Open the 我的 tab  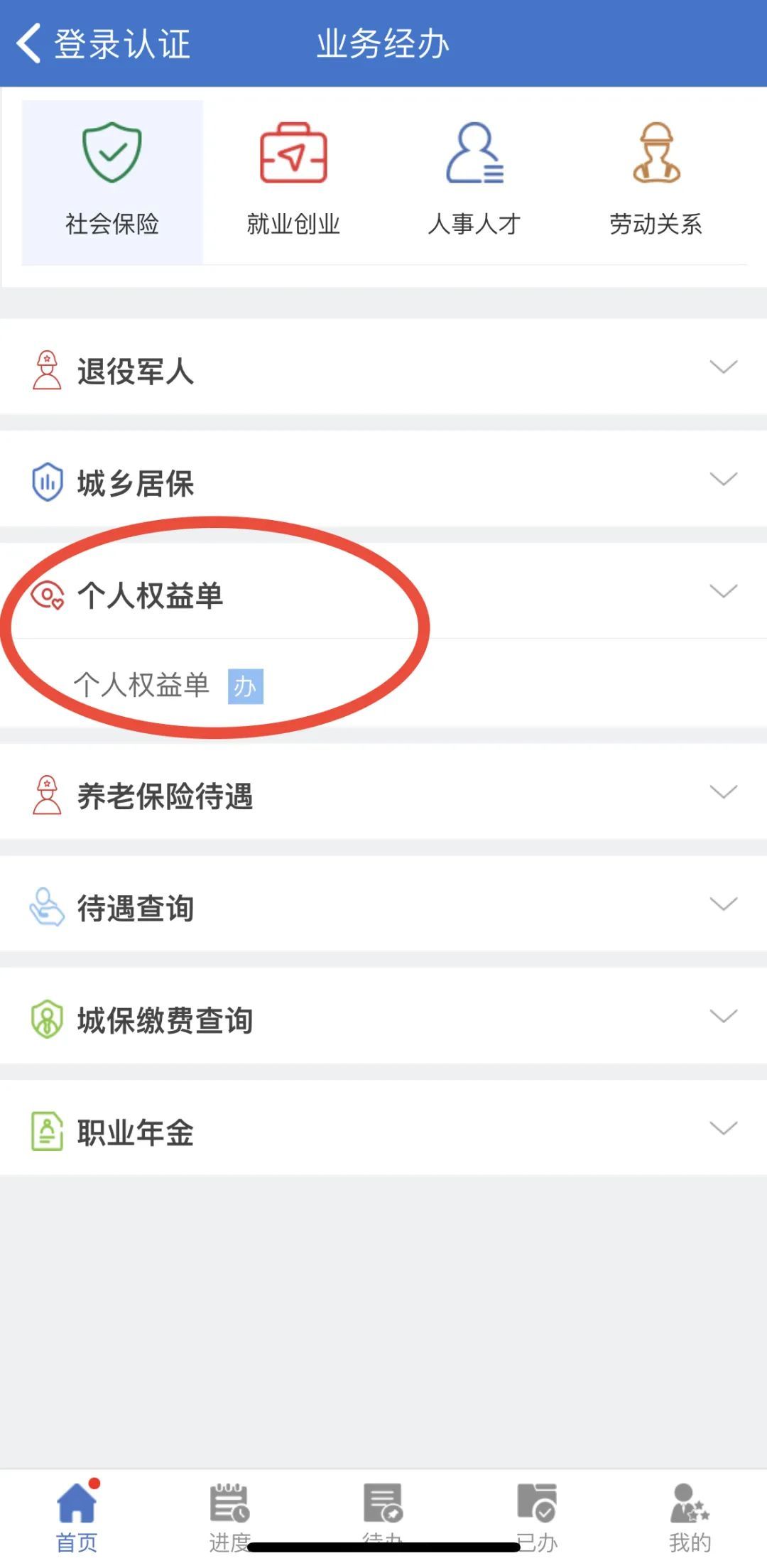[x=690, y=1518]
